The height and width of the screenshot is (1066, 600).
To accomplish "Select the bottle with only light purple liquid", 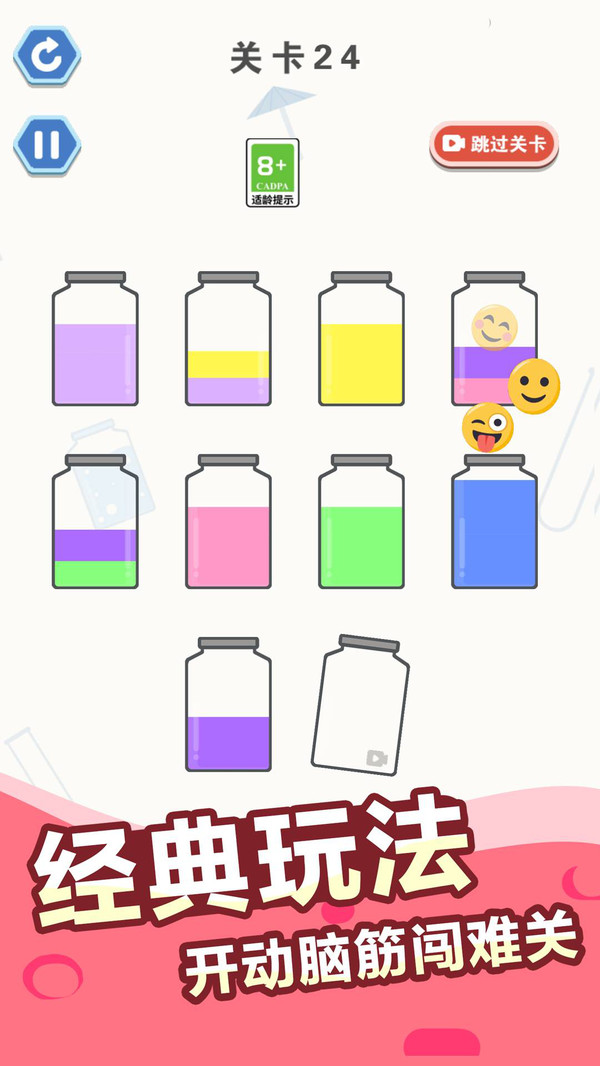I will tap(95, 340).
